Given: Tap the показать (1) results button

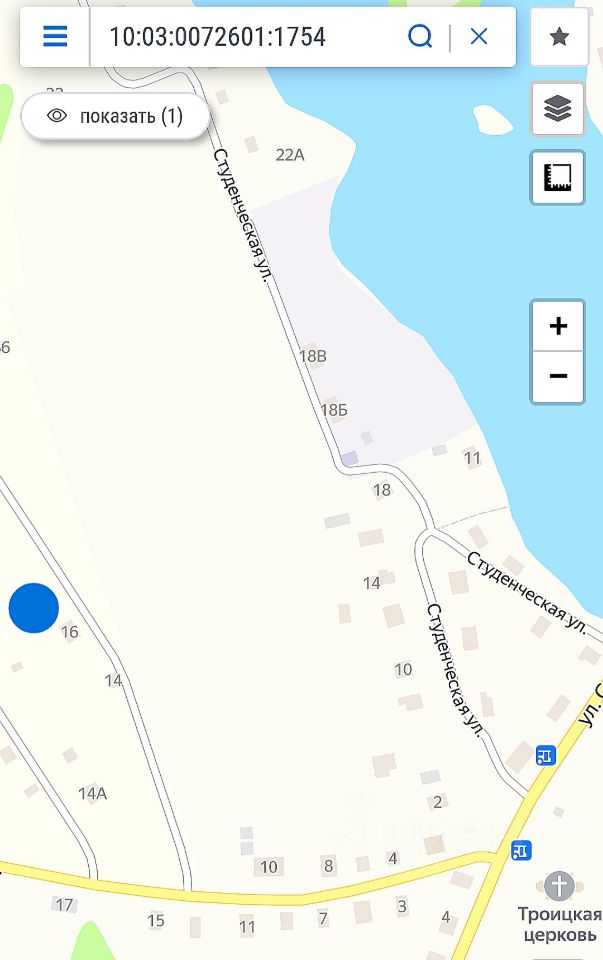Looking at the screenshot, I should click(x=115, y=116).
